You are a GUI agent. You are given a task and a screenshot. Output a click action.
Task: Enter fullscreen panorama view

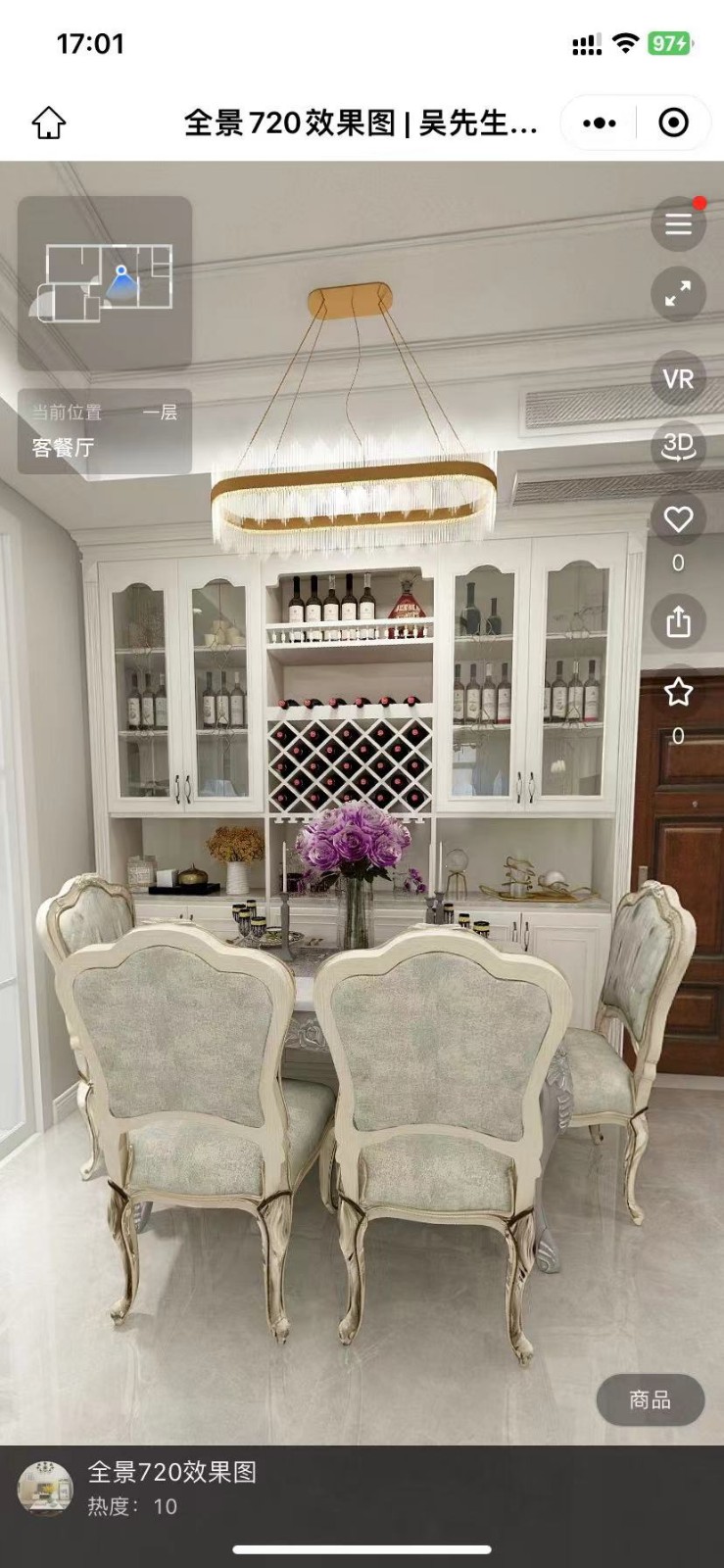[x=678, y=294]
